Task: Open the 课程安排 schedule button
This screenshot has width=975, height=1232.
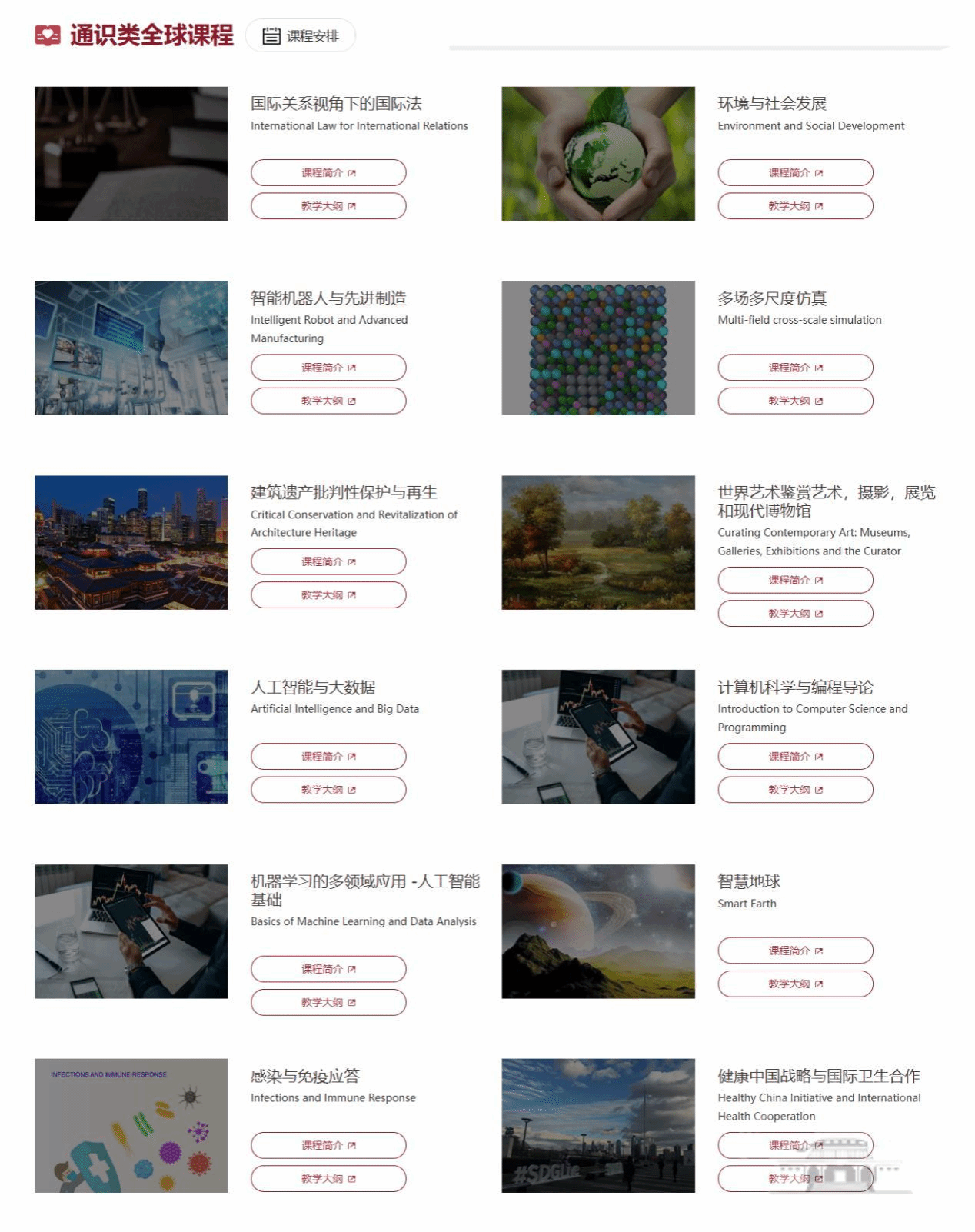Action: click(x=301, y=36)
